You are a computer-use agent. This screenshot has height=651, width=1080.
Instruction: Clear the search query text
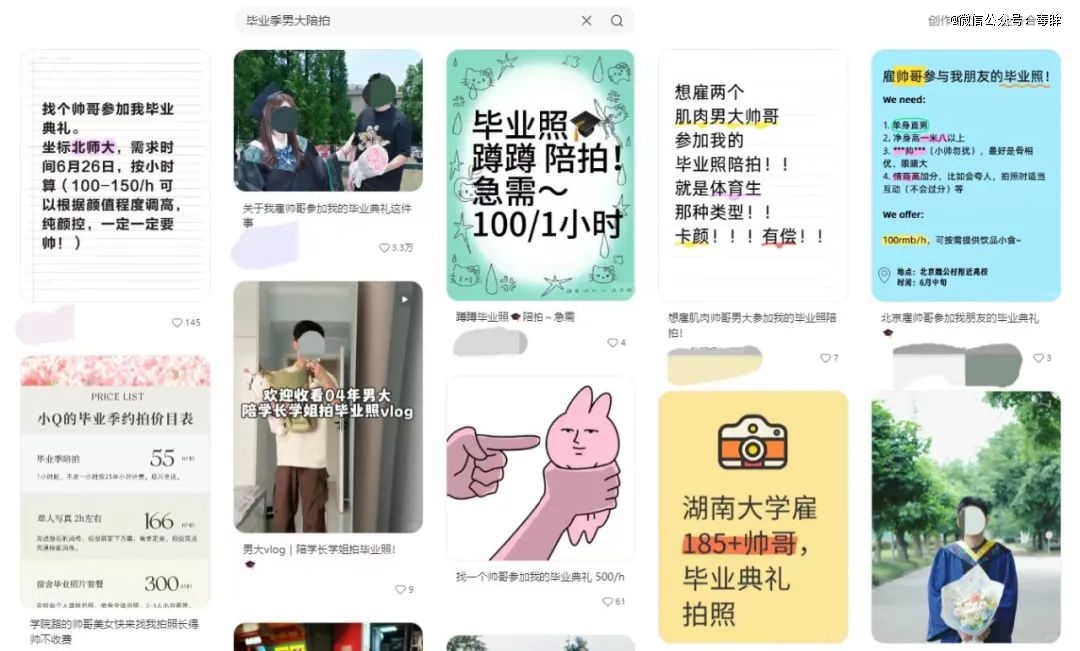click(586, 21)
